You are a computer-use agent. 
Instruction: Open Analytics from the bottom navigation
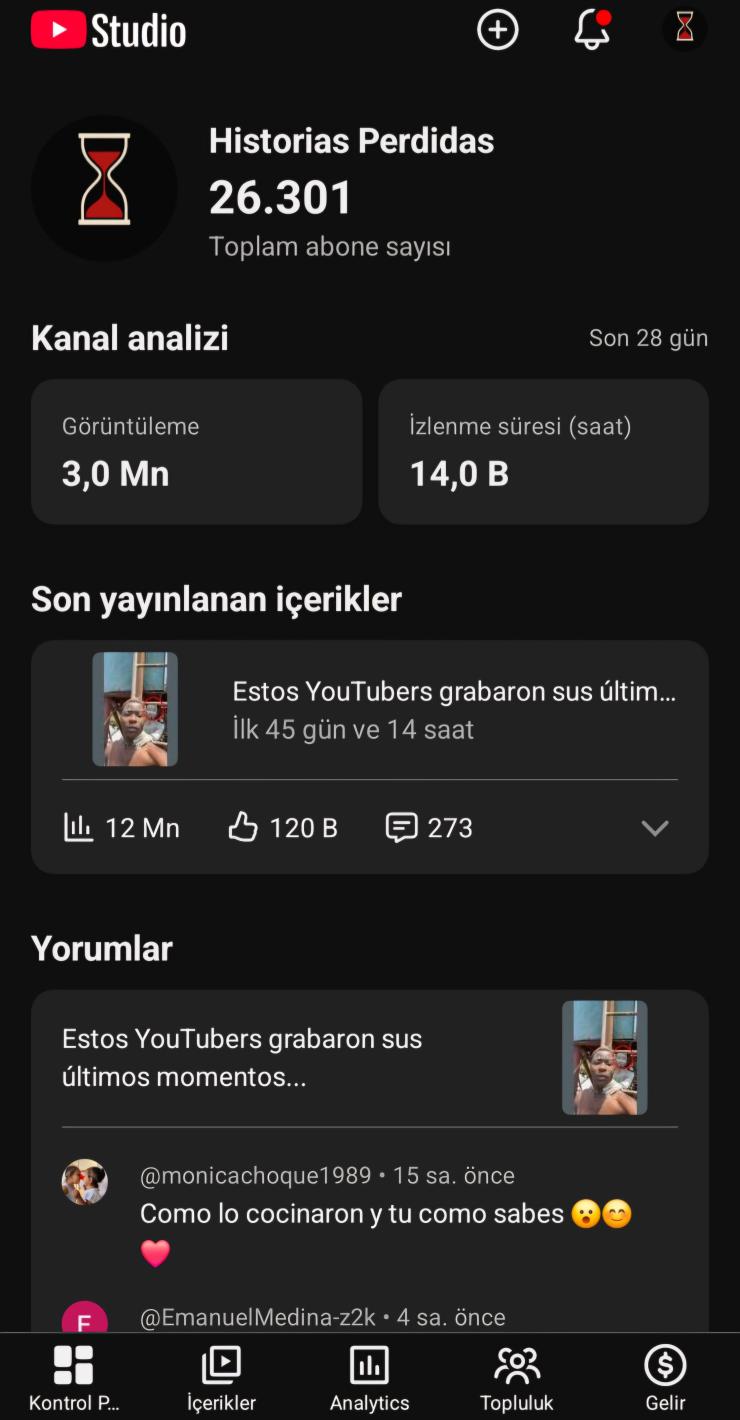coord(369,1375)
